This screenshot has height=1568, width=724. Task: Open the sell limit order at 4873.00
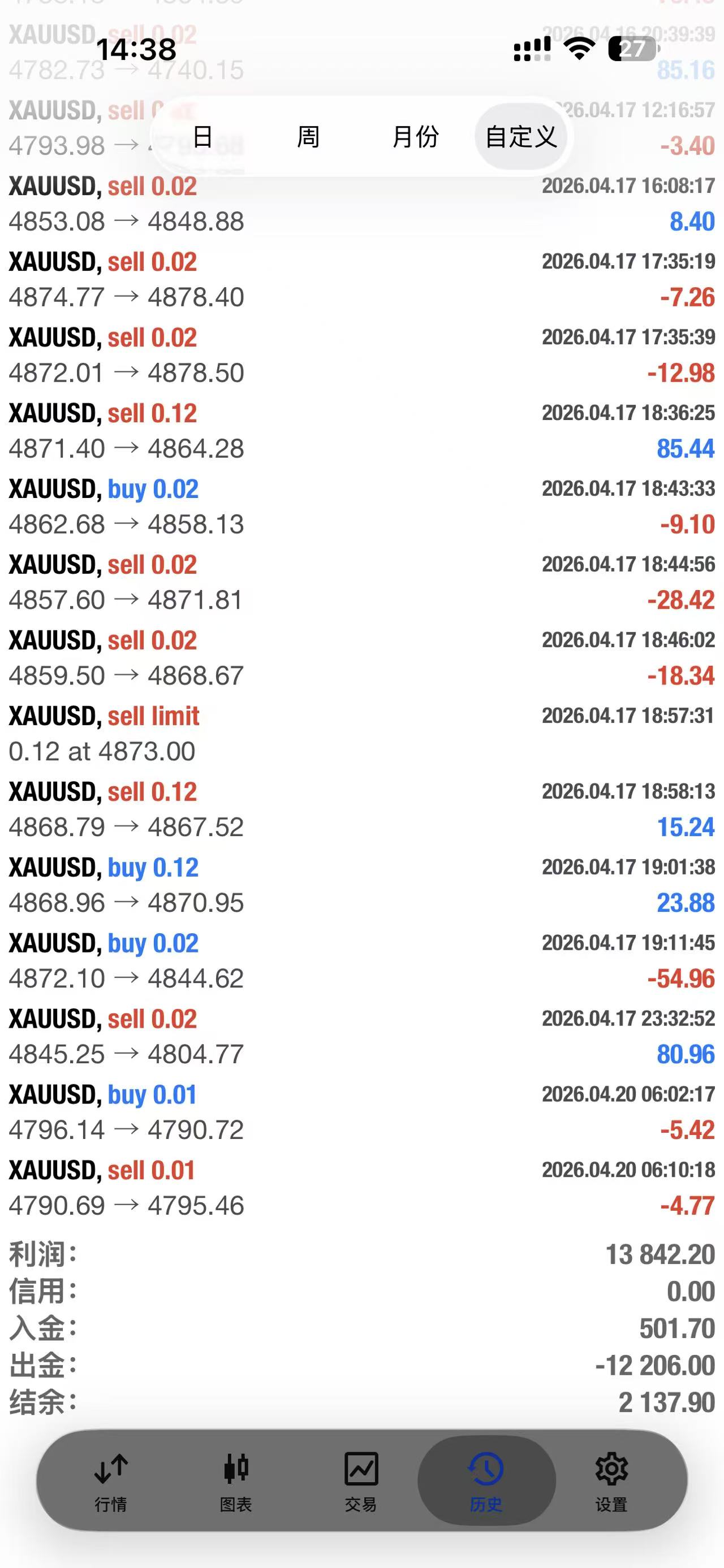tap(361, 734)
